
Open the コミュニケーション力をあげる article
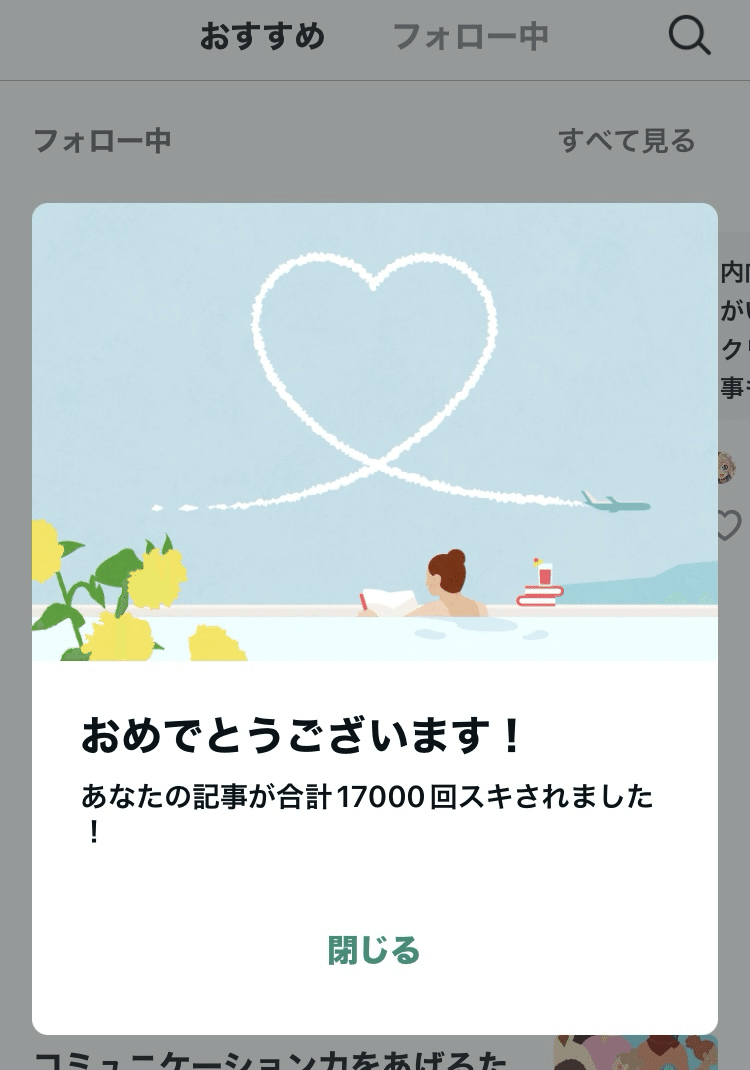[x=270, y=1058]
